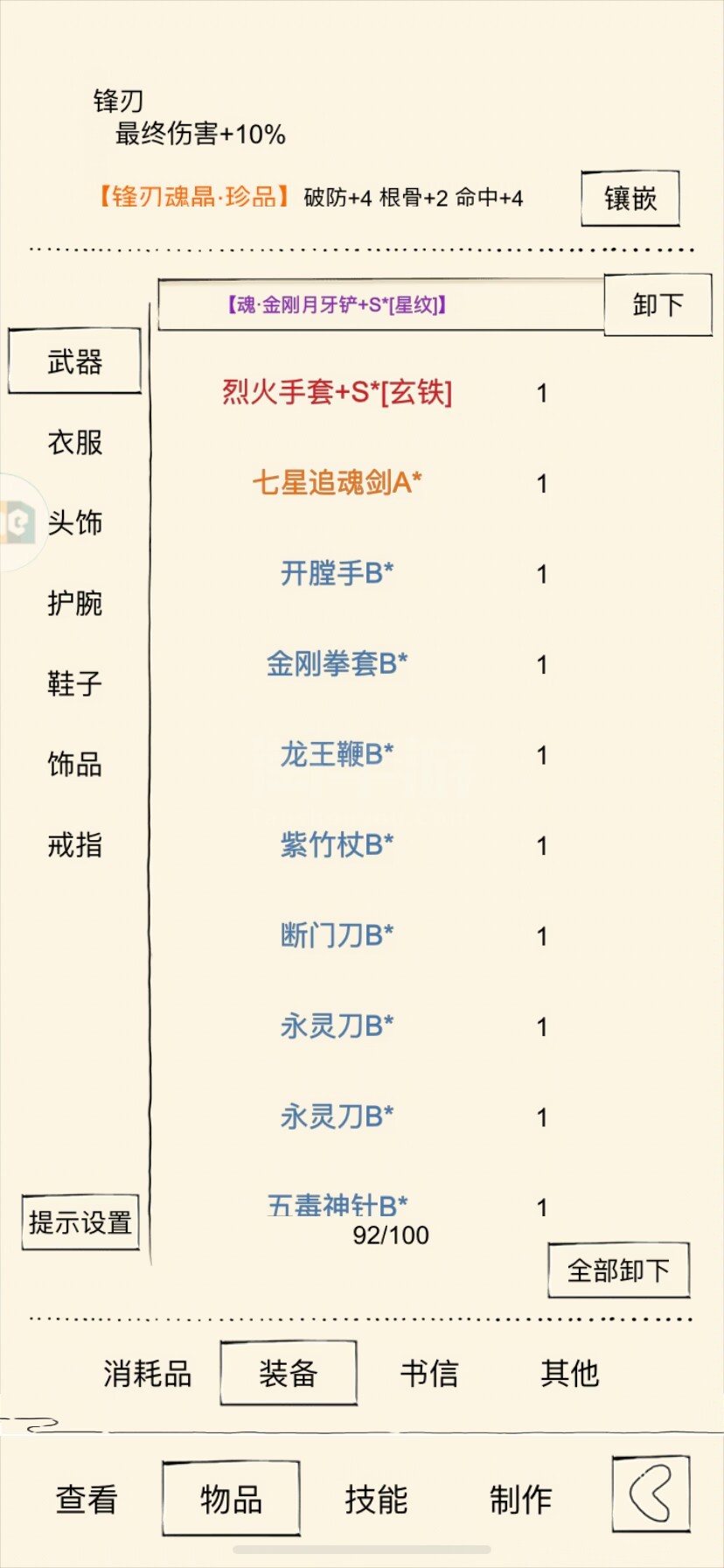Image resolution: width=724 pixels, height=1568 pixels.
Task: Select the 衣服 equipment category
Action: point(75,442)
